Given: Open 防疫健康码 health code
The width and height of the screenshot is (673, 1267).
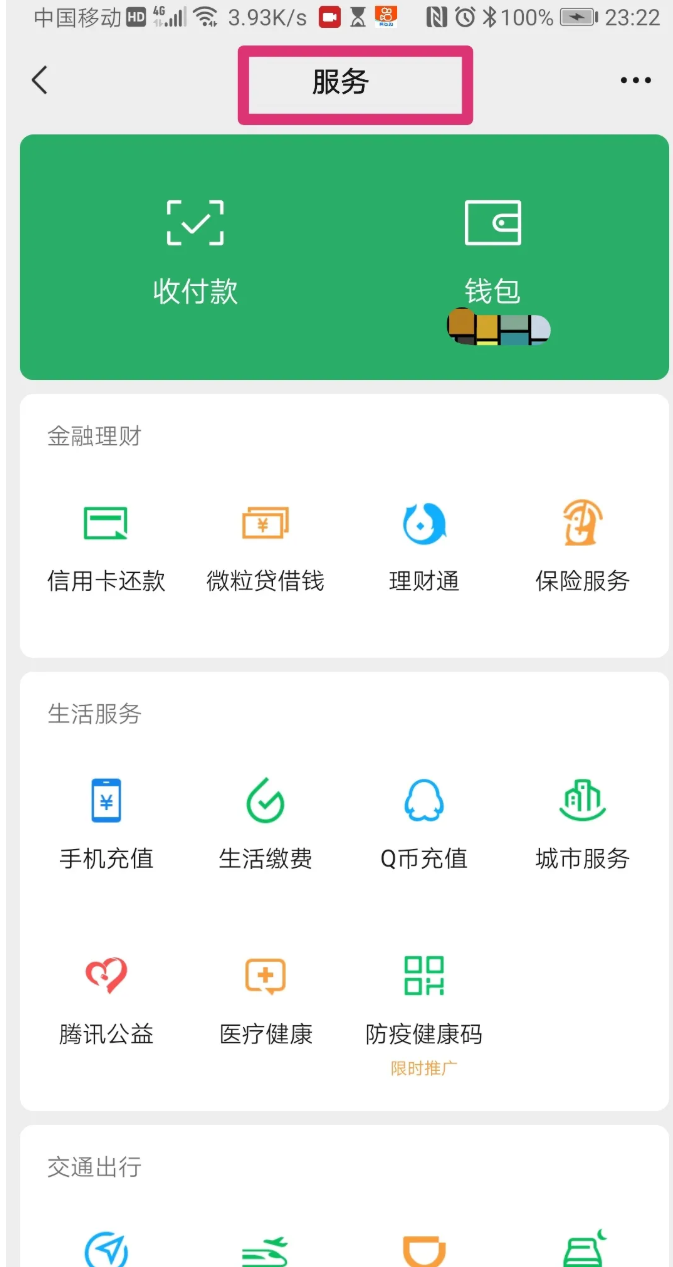Looking at the screenshot, I should pos(424,1000).
